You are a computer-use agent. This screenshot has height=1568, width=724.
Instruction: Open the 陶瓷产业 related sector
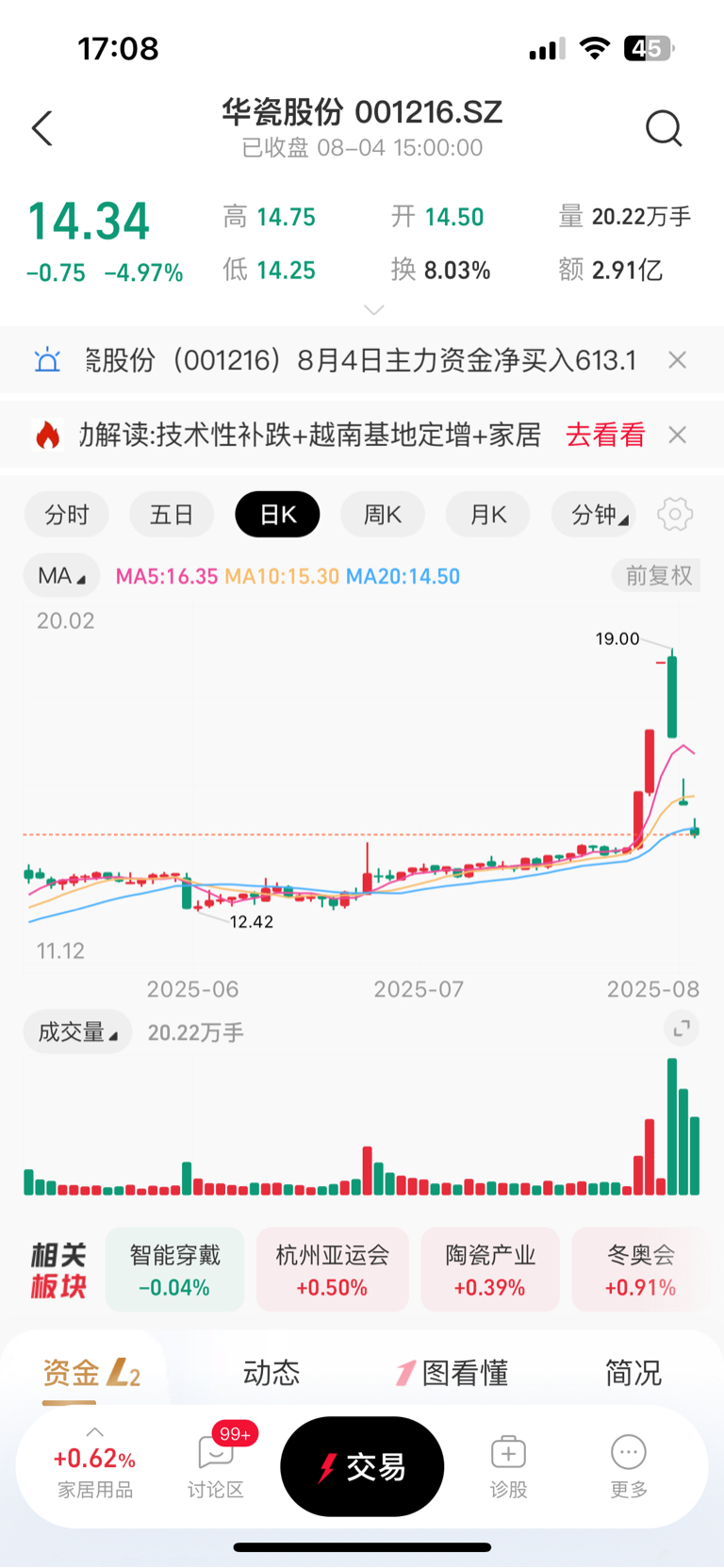(x=490, y=1270)
